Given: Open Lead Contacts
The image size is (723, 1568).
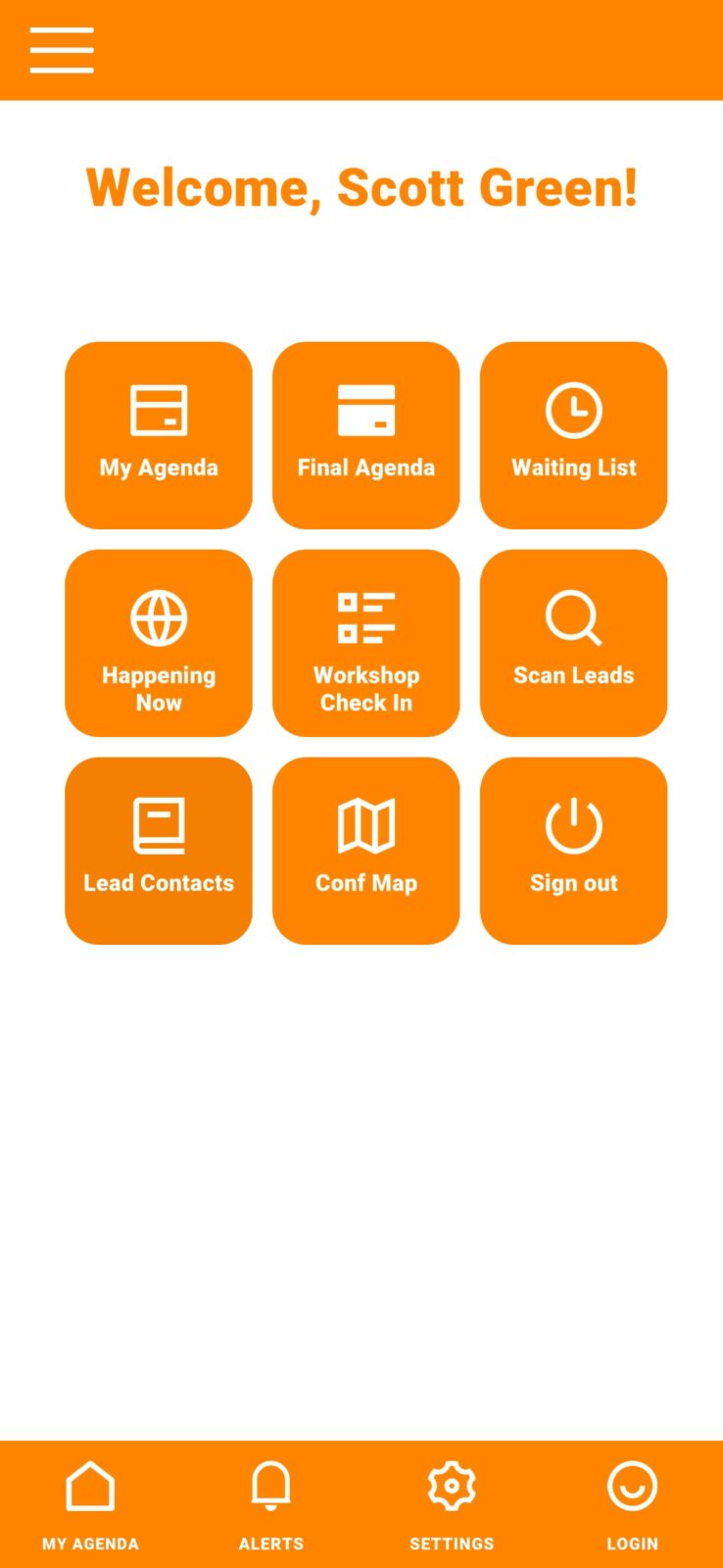Looking at the screenshot, I should click(159, 851).
